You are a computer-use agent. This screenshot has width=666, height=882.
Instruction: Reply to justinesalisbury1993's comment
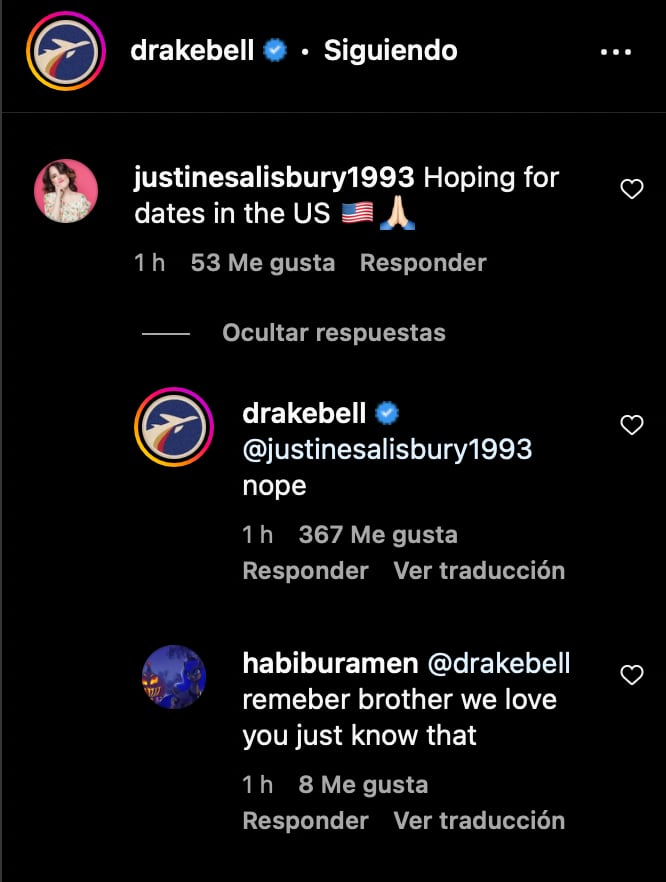(422, 263)
